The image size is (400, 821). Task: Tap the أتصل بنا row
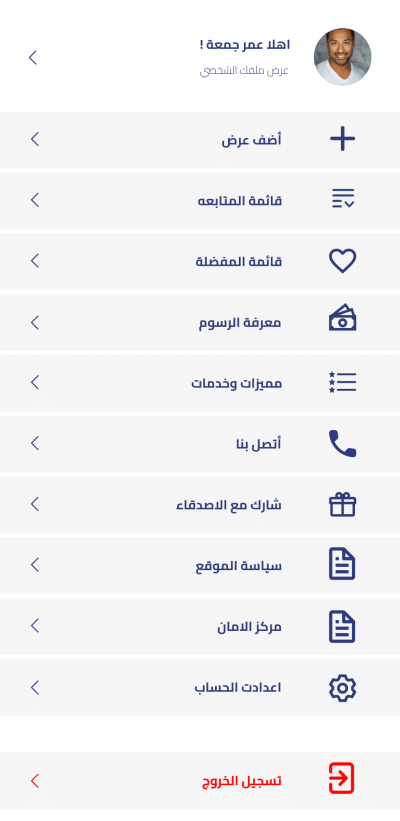(x=200, y=443)
